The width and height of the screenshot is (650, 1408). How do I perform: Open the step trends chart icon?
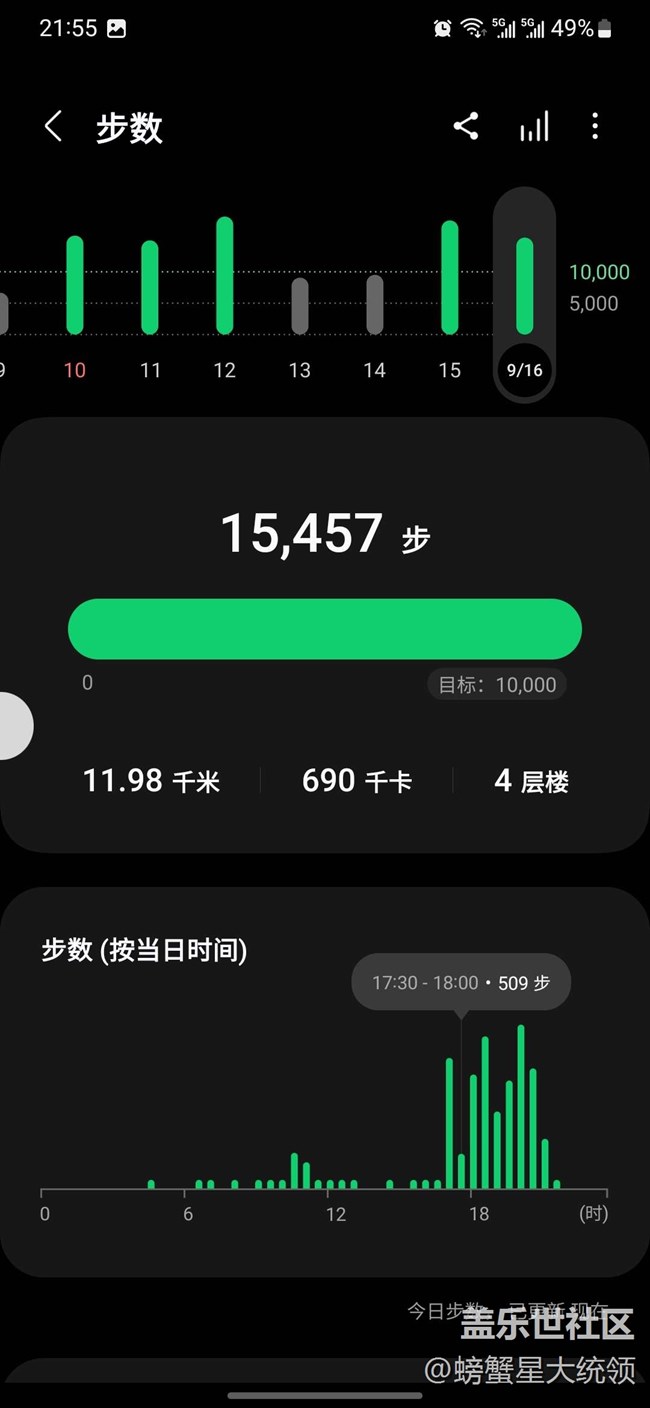(x=534, y=127)
